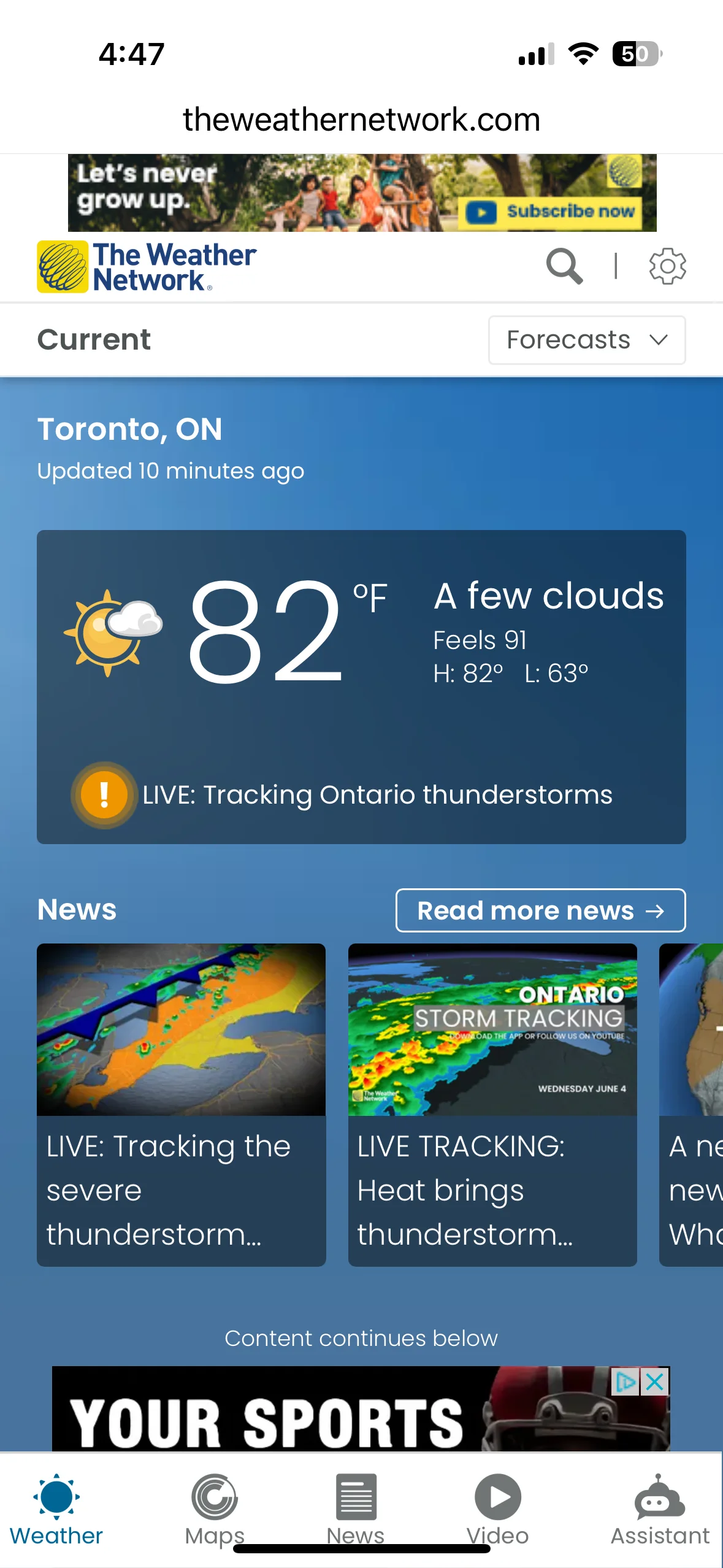Open the search magnifier icon
Viewport: 723px width, 1568px height.
tap(564, 266)
